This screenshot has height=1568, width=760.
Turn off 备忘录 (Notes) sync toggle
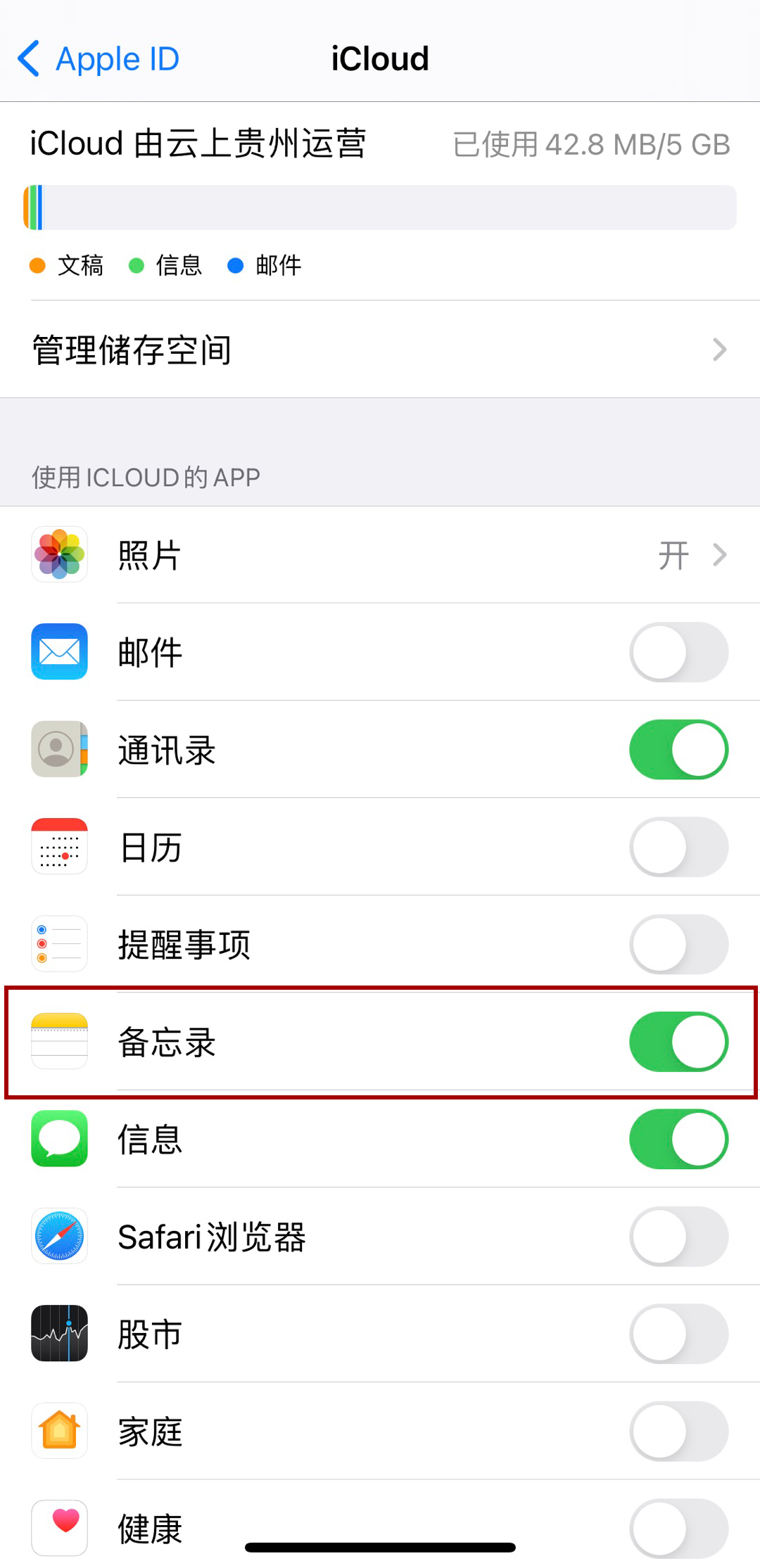point(678,1043)
